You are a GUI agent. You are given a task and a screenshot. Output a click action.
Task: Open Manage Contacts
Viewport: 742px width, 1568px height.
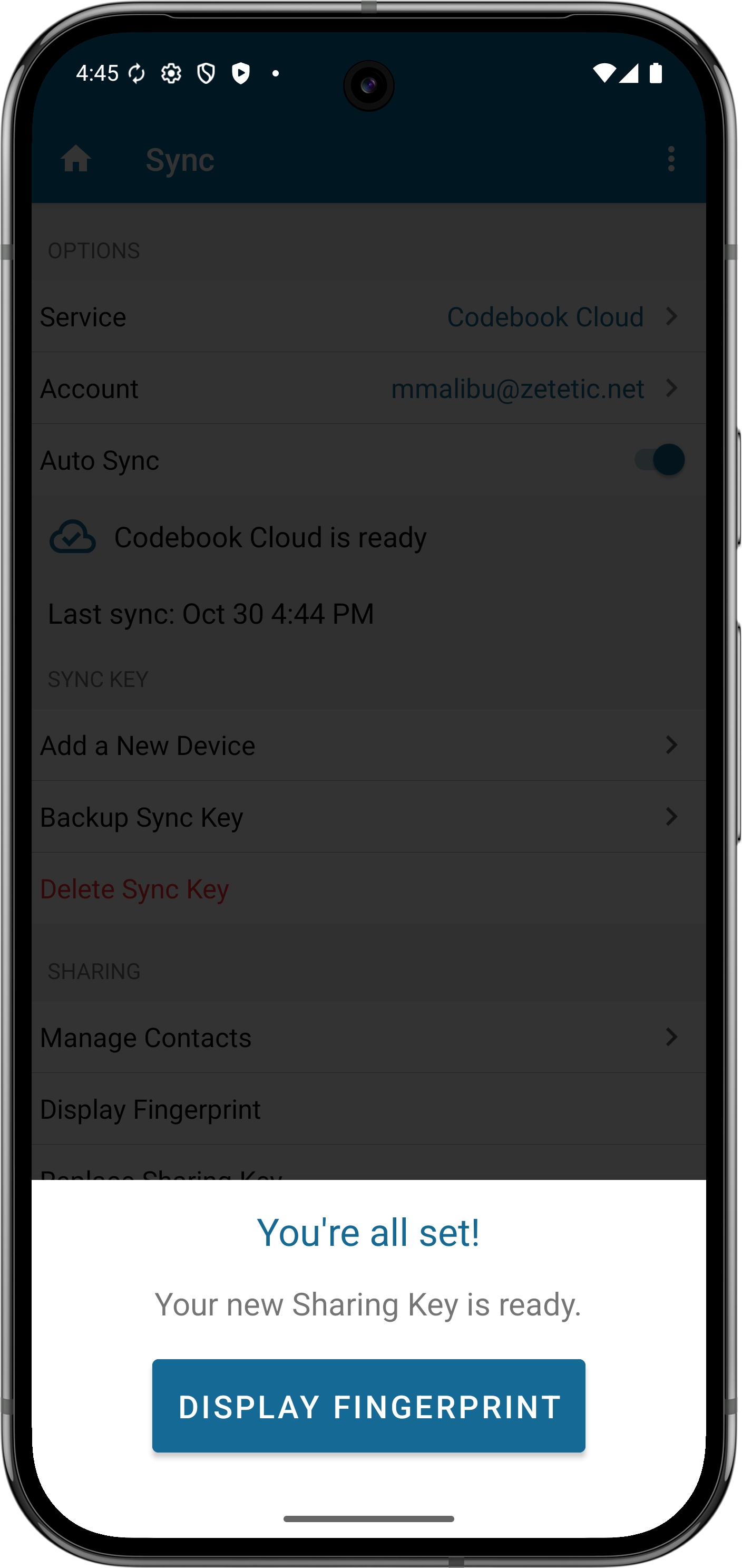pyautogui.click(x=368, y=1037)
